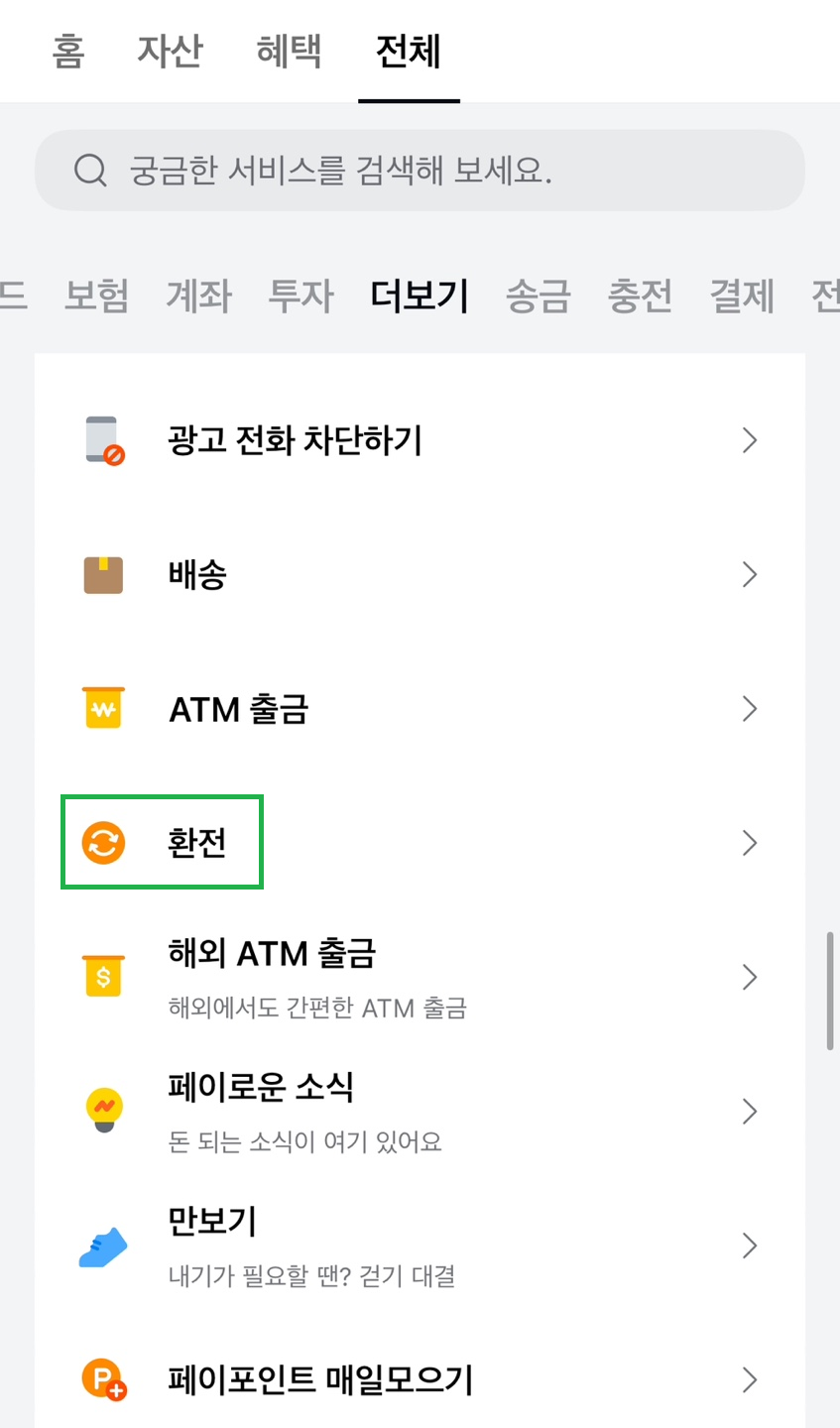This screenshot has height=1428, width=840.
Task: Click the 페이포인트 매일모으기 P icon
Action: [x=100, y=1378]
